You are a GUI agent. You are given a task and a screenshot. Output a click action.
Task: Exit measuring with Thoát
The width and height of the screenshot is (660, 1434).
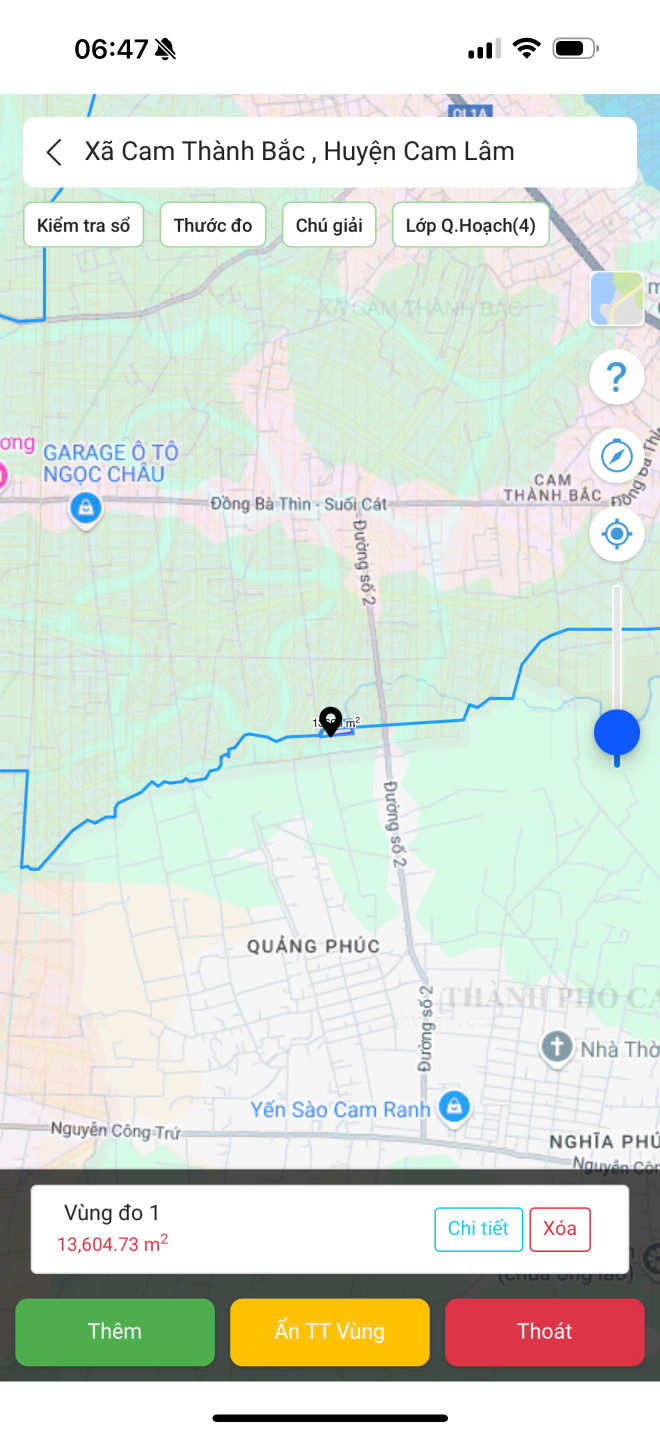(545, 1331)
